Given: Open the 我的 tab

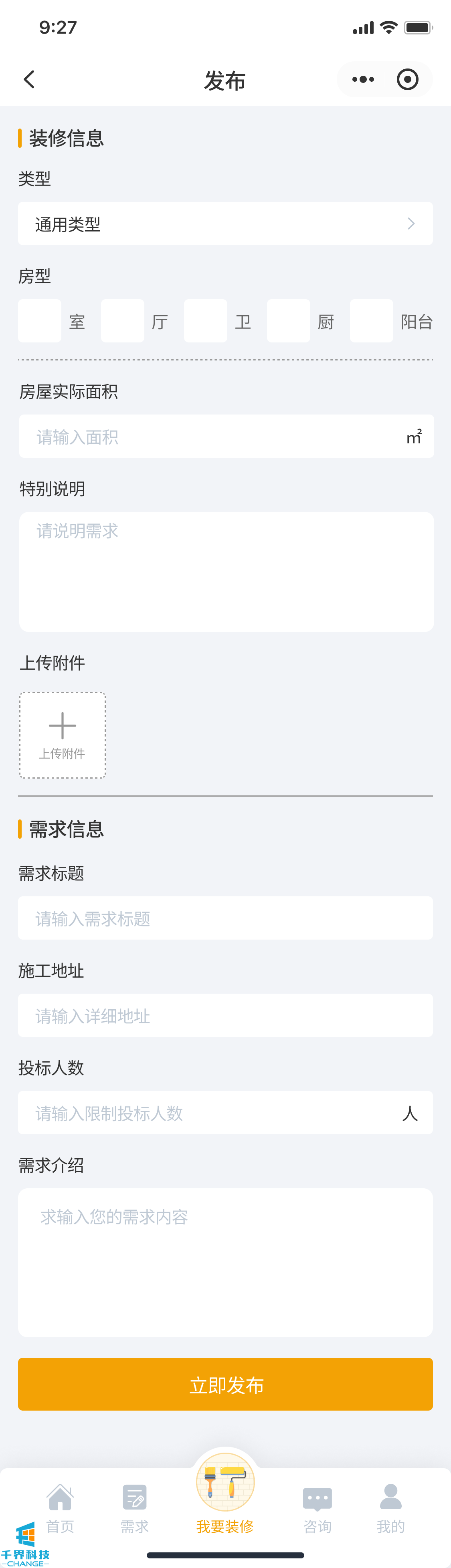Looking at the screenshot, I should [x=390, y=1507].
